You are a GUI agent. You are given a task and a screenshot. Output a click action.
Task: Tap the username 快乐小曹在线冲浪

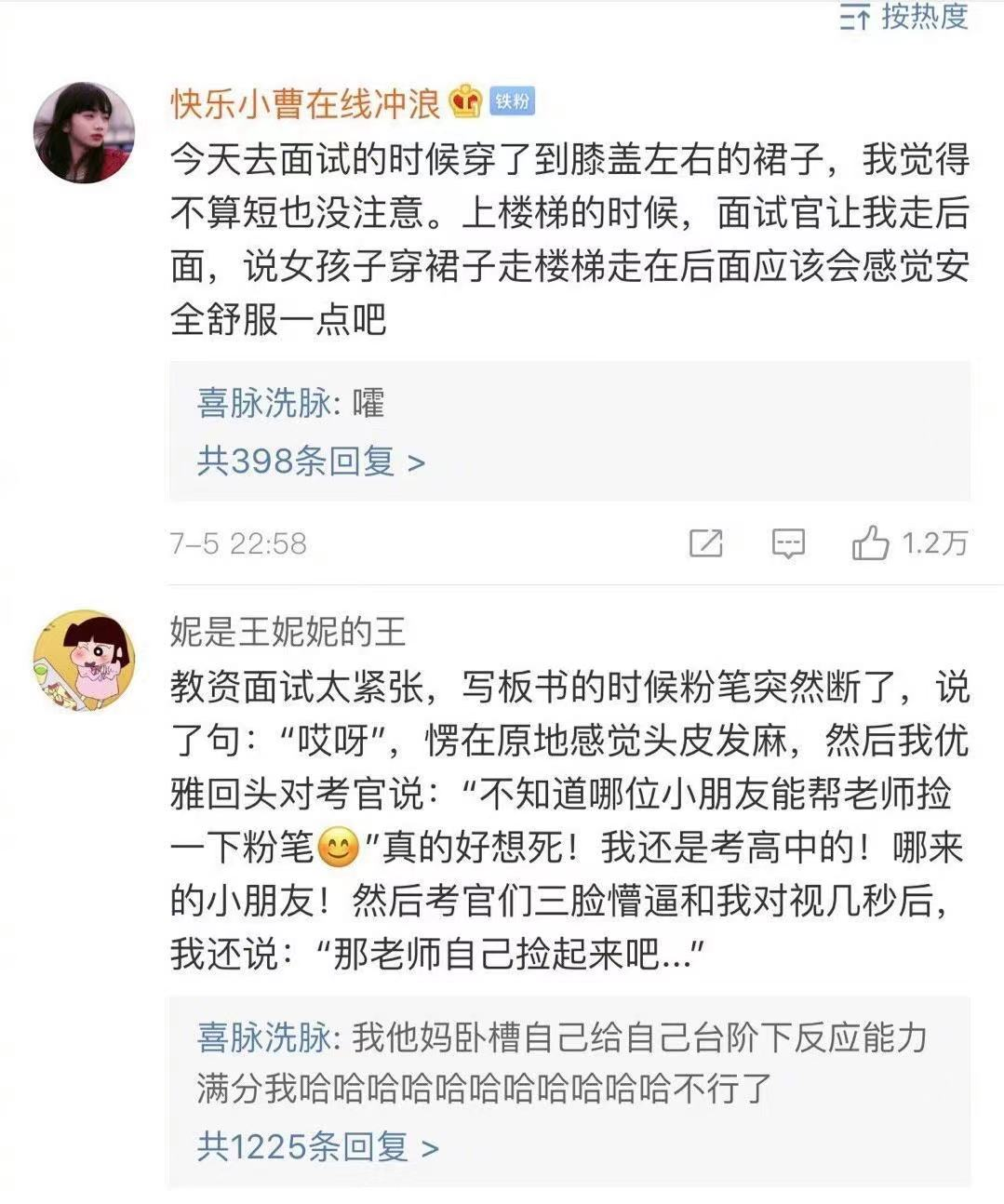(304, 102)
